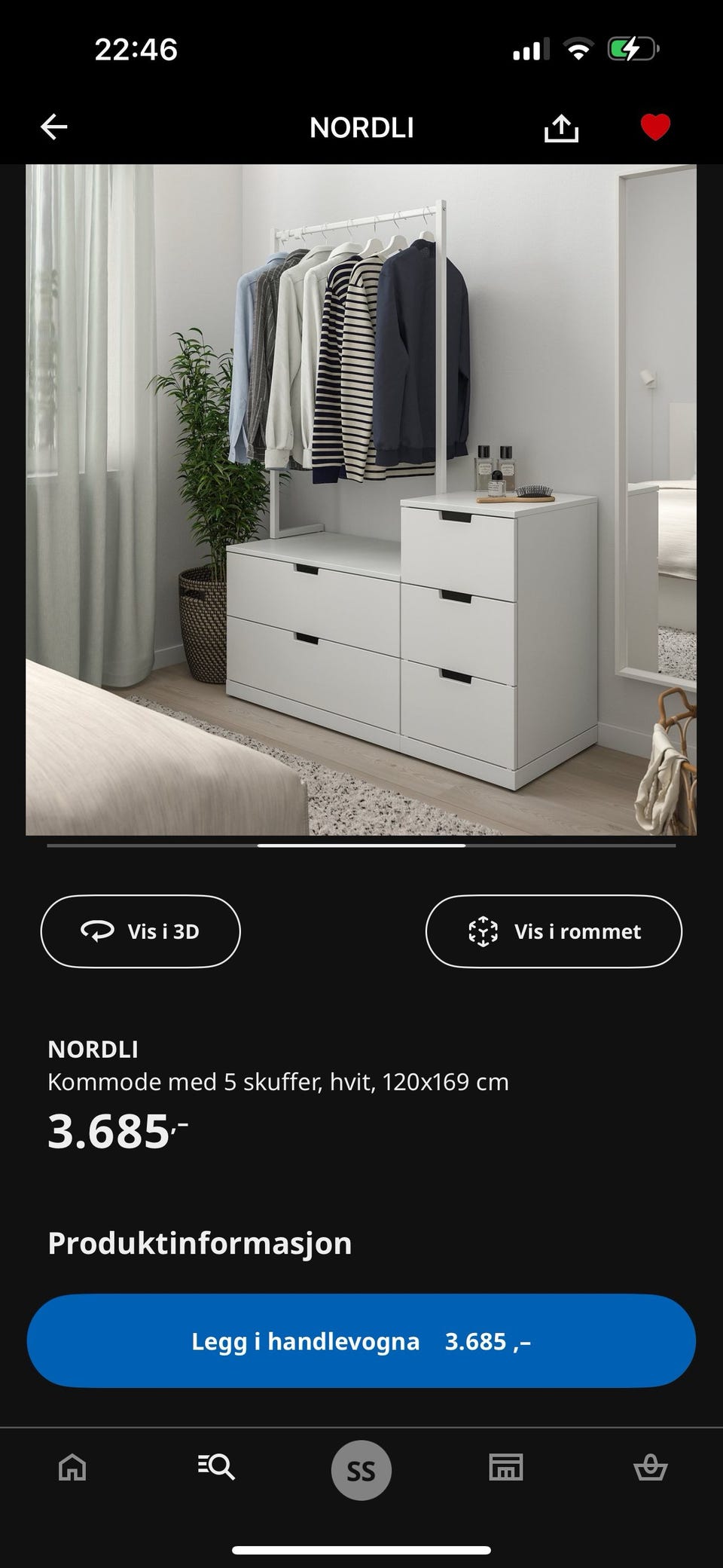Select the NORDLI title in header
Viewport: 723px width, 1568px height.
[361, 127]
